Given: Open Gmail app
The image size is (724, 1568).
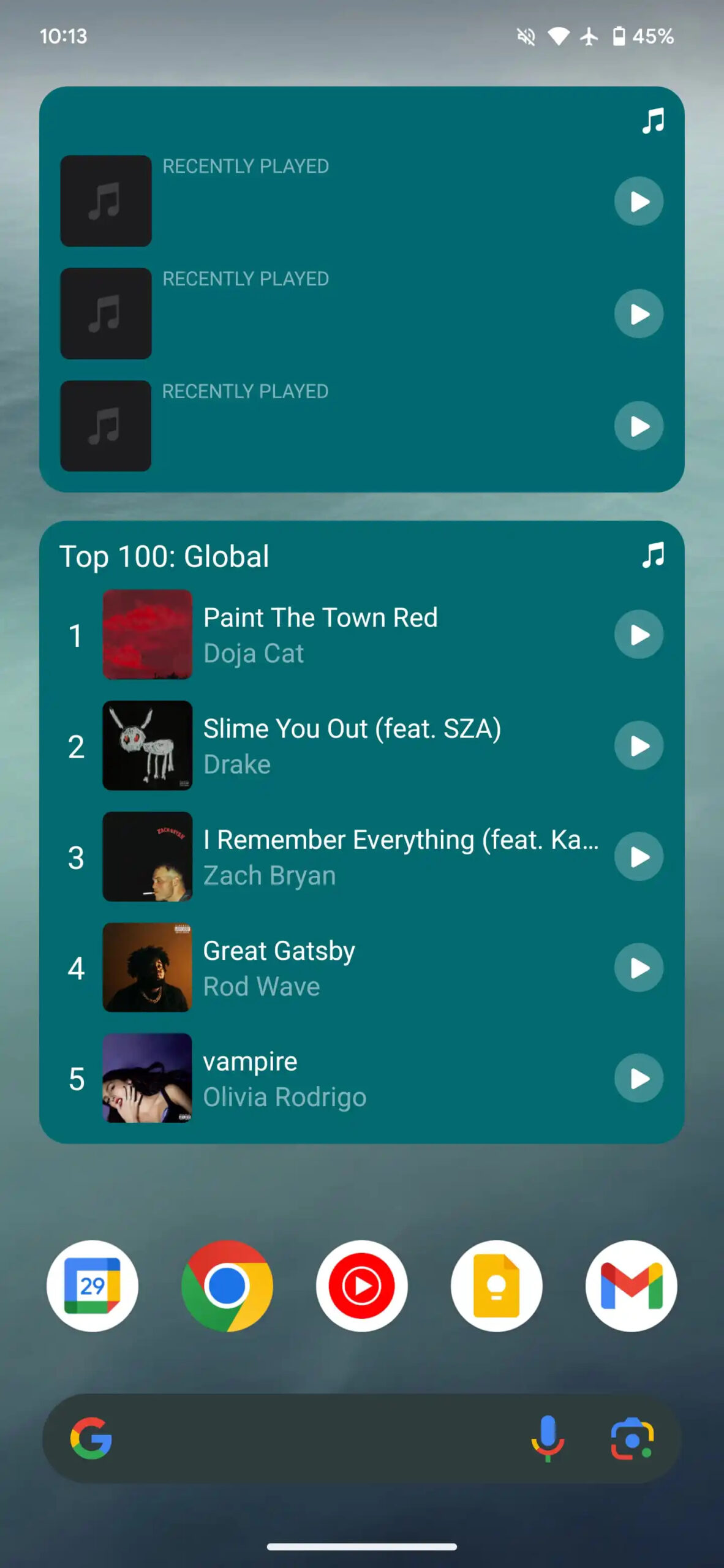Looking at the screenshot, I should [632, 1286].
